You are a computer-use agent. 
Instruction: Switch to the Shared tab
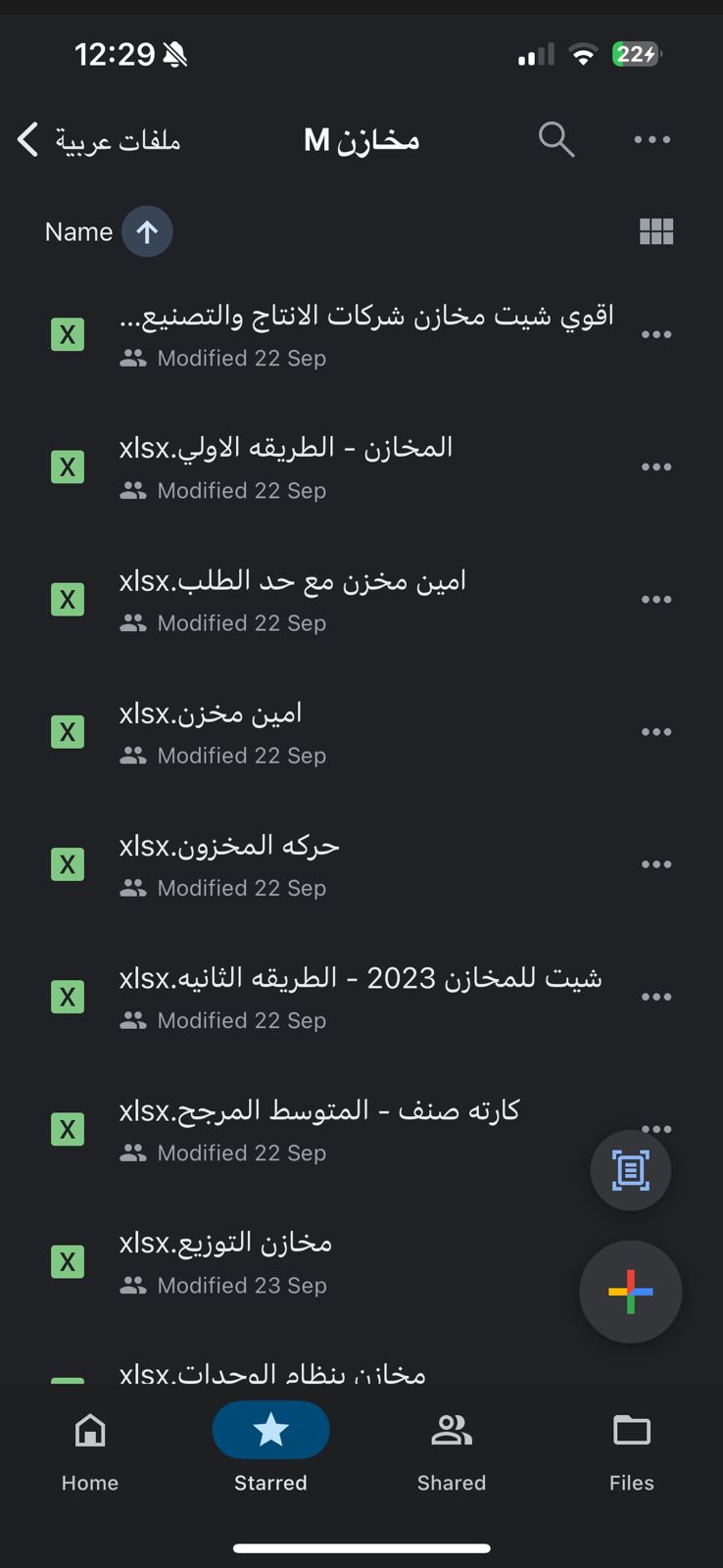point(451,1450)
